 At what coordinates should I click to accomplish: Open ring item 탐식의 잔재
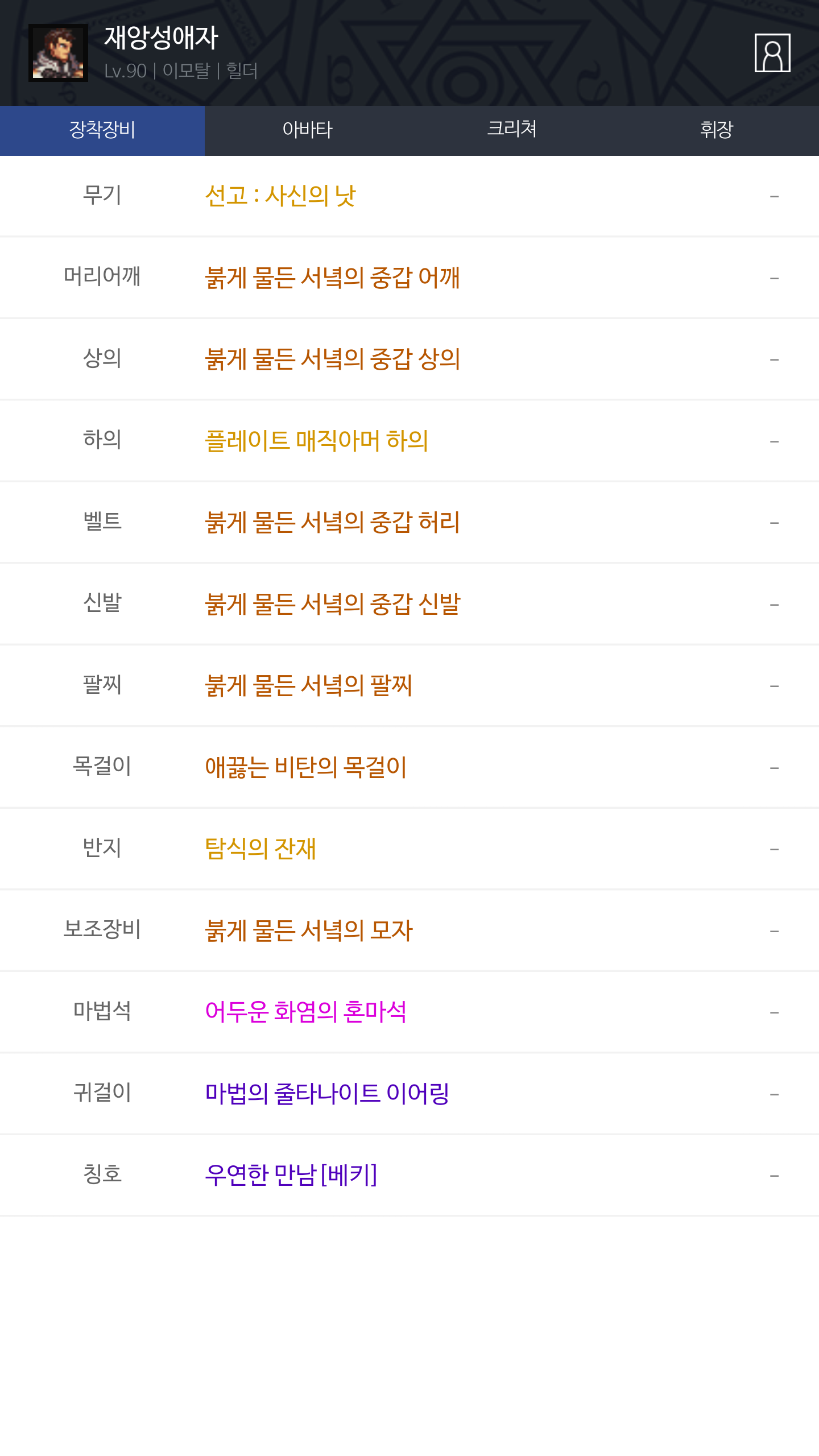point(409,849)
